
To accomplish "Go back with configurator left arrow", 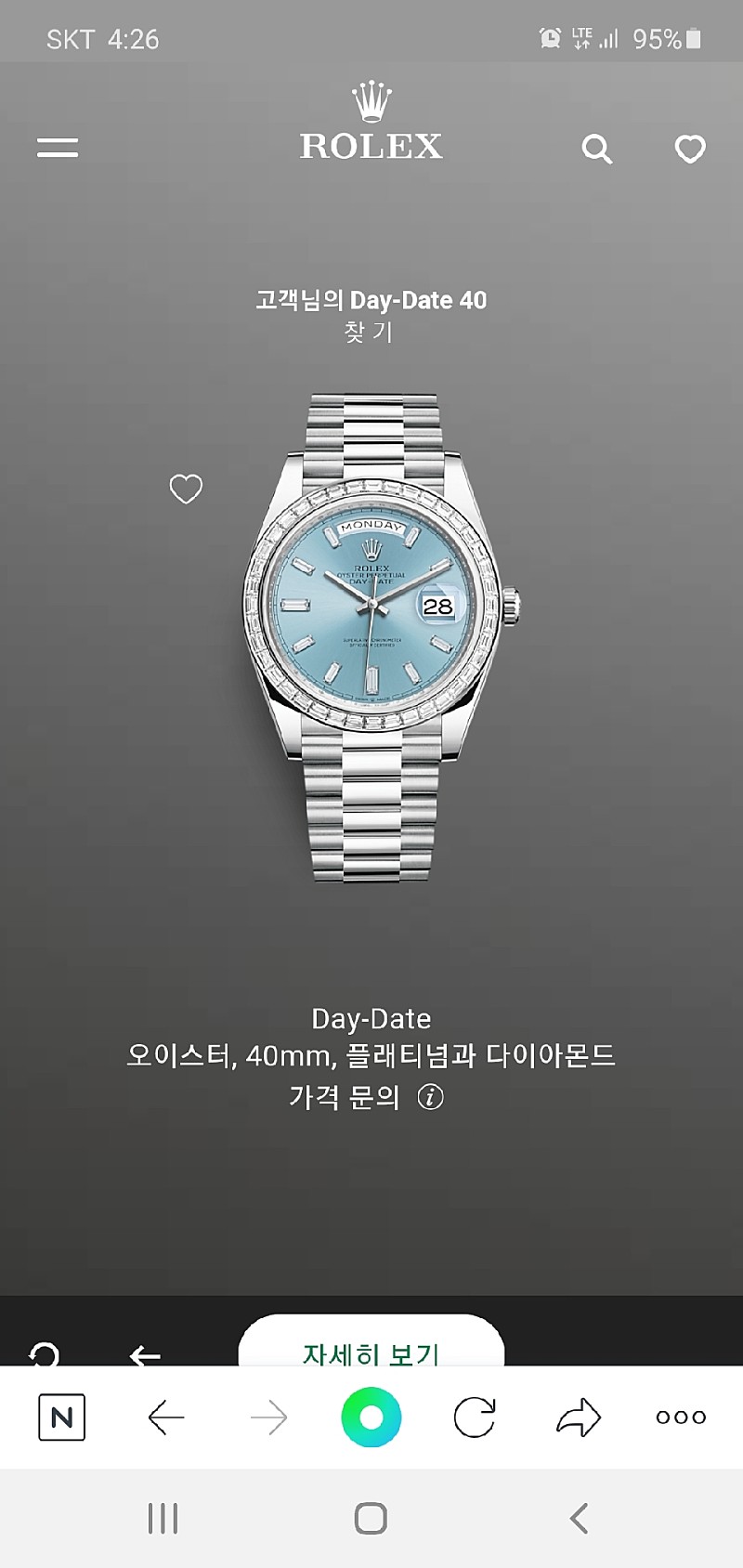I will point(144,1355).
